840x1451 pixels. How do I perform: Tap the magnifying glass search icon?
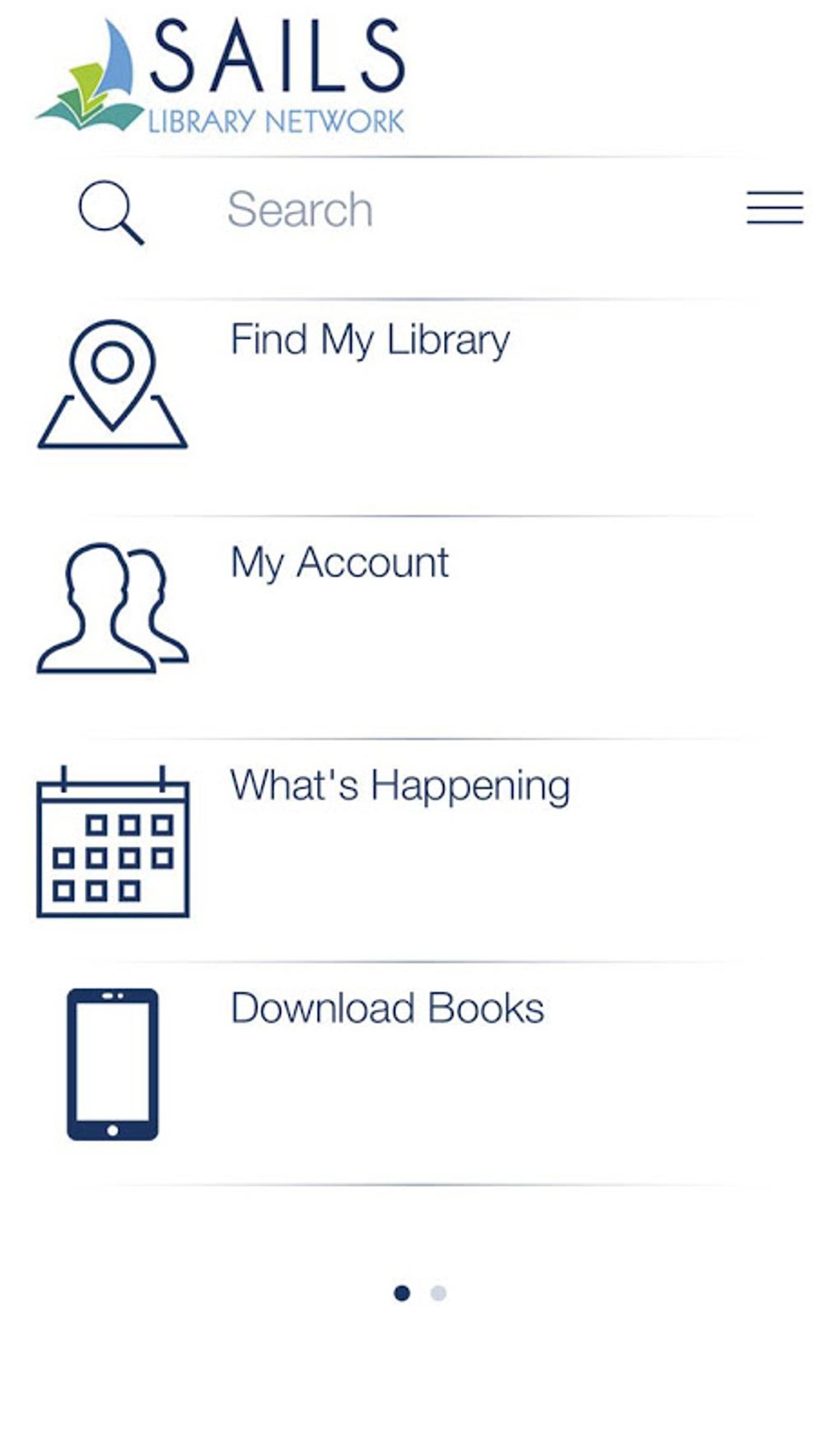pyautogui.click(x=111, y=212)
